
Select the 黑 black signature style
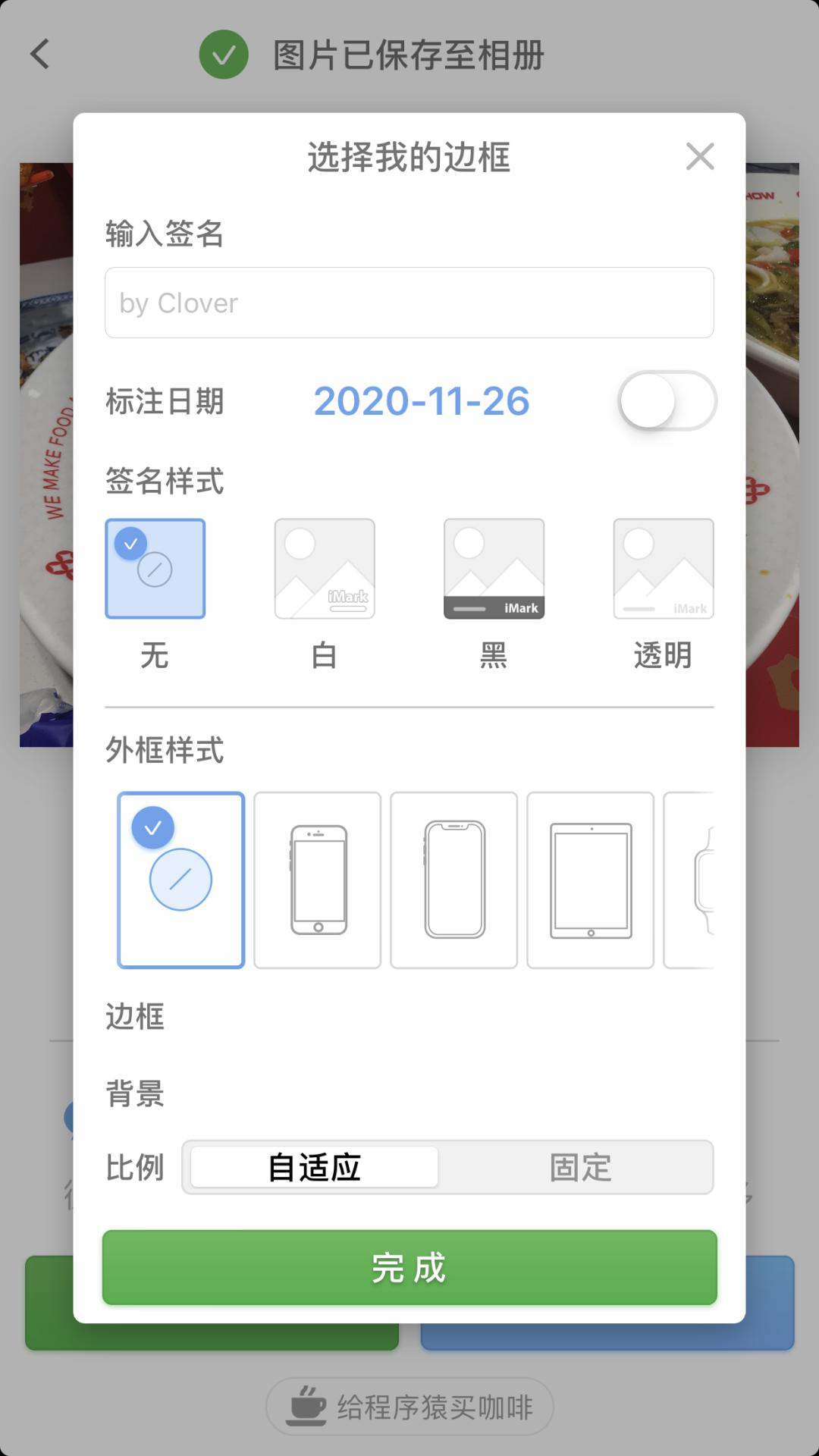pyautogui.click(x=493, y=569)
